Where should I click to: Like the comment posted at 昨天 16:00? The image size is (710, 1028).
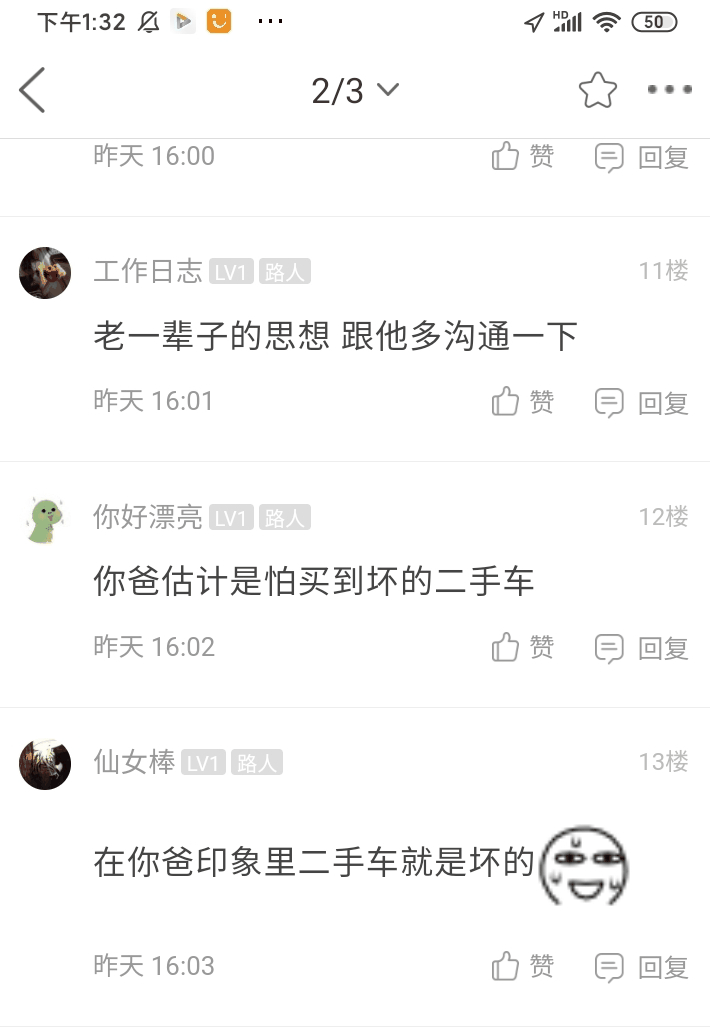(522, 157)
